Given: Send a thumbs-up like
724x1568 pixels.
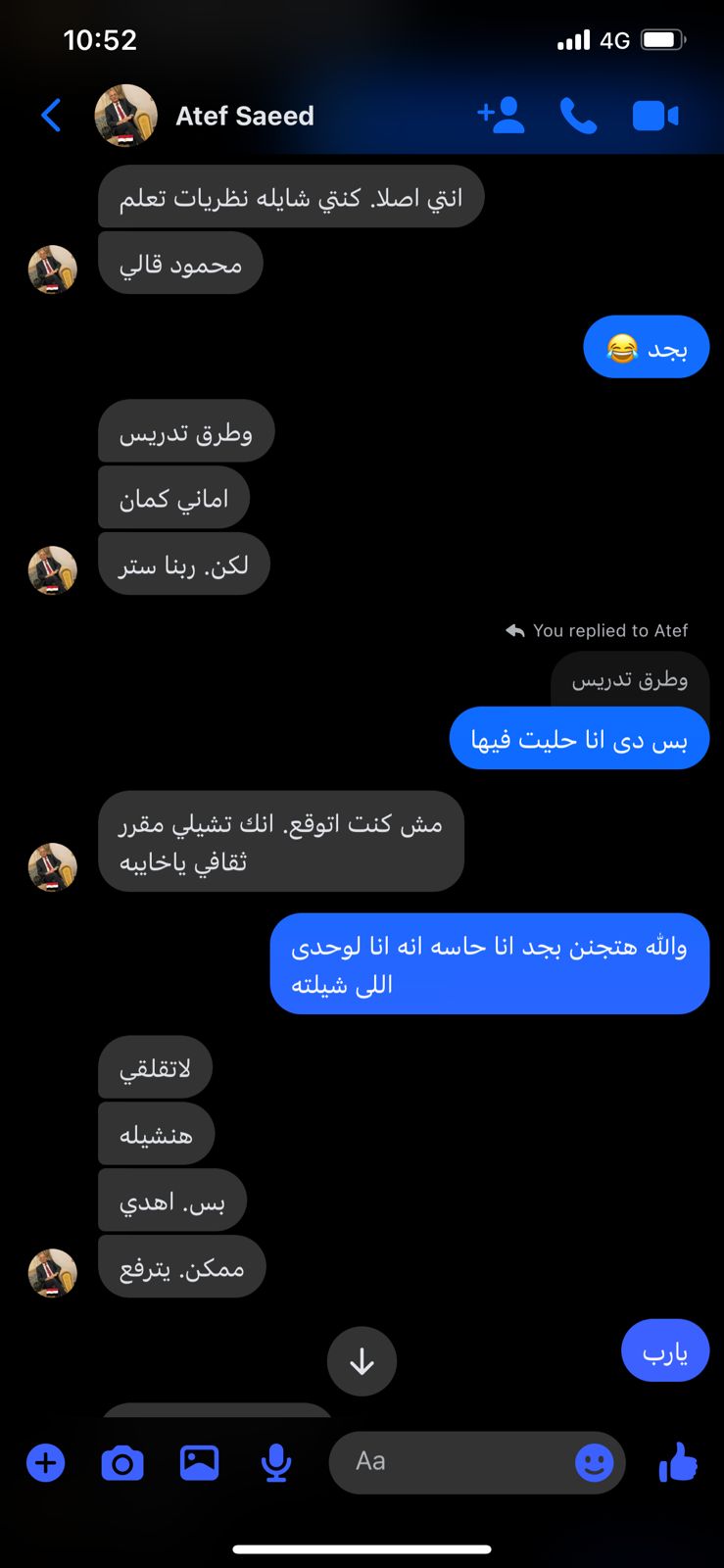Looking at the screenshot, I should [678, 1462].
